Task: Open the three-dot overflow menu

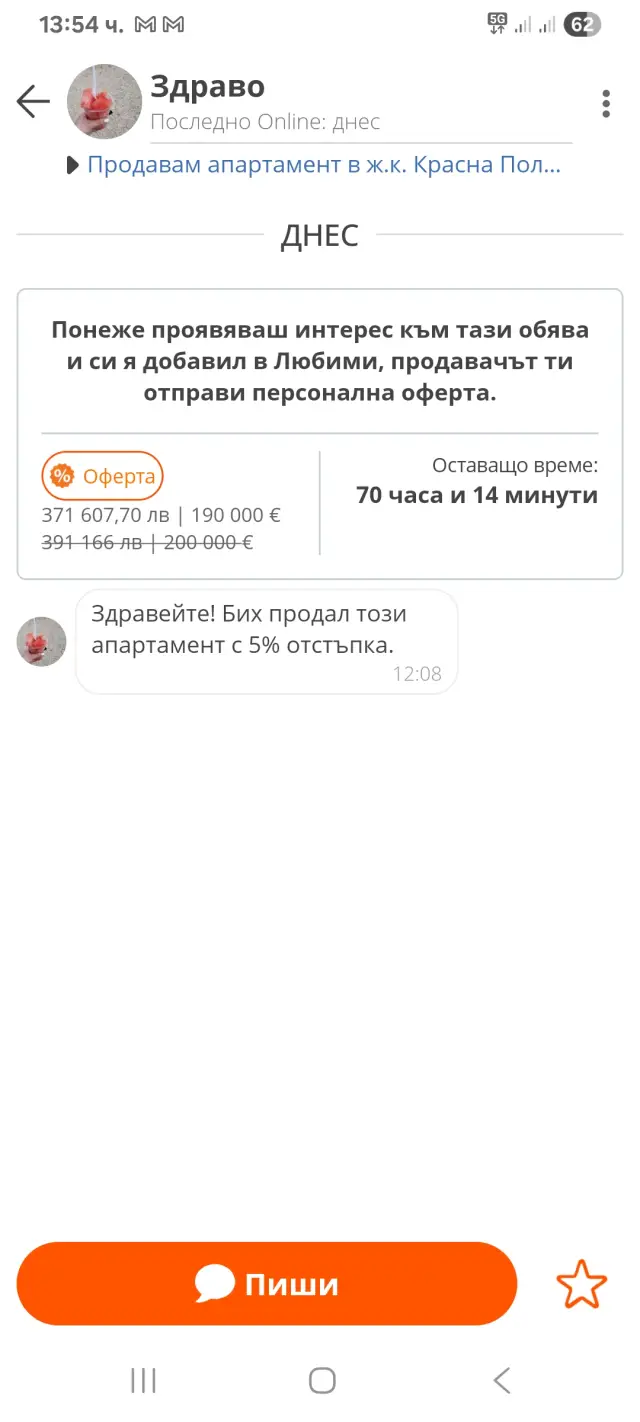Action: (606, 103)
